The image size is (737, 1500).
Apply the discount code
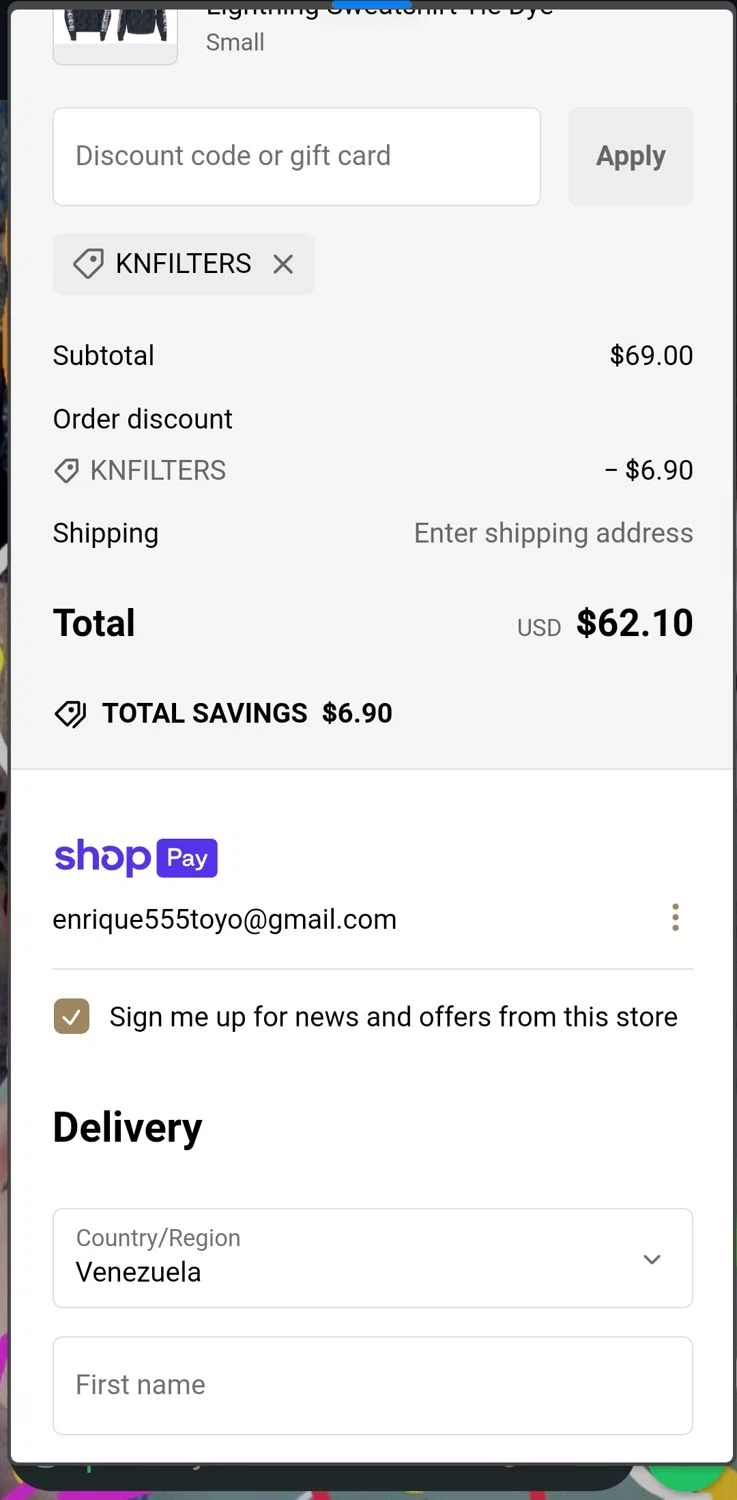tap(630, 157)
